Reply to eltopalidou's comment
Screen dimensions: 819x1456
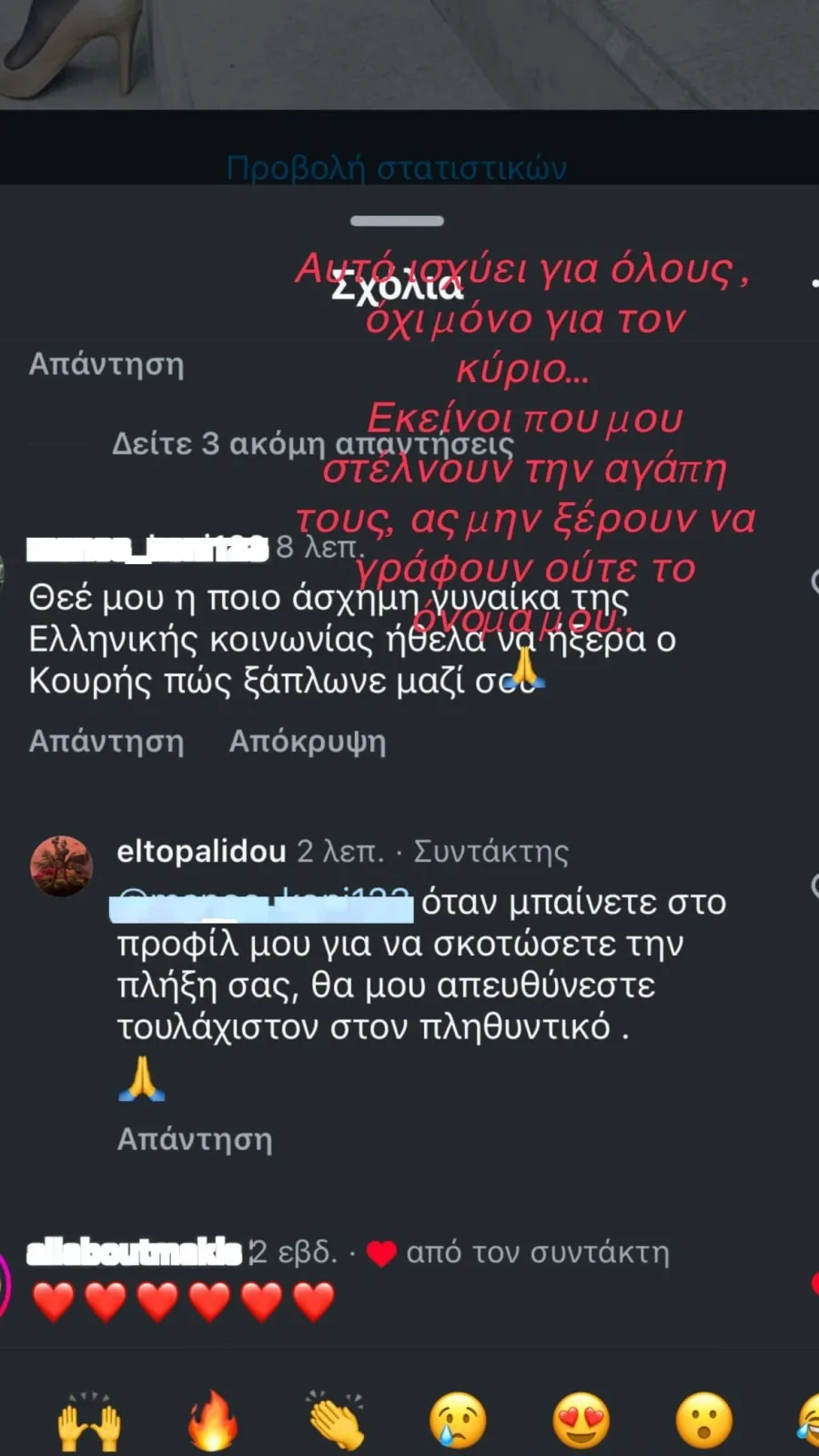pyautogui.click(x=195, y=1139)
